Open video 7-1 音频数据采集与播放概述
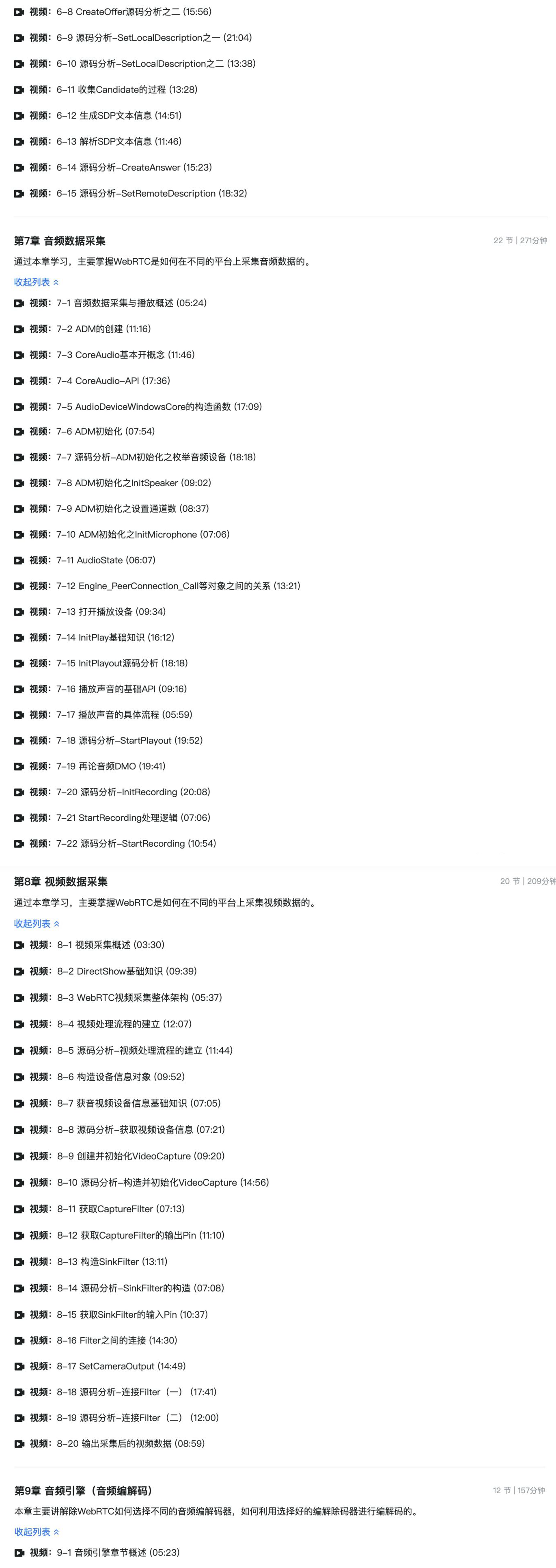Image resolution: width=556 pixels, height=1568 pixels. [131, 303]
